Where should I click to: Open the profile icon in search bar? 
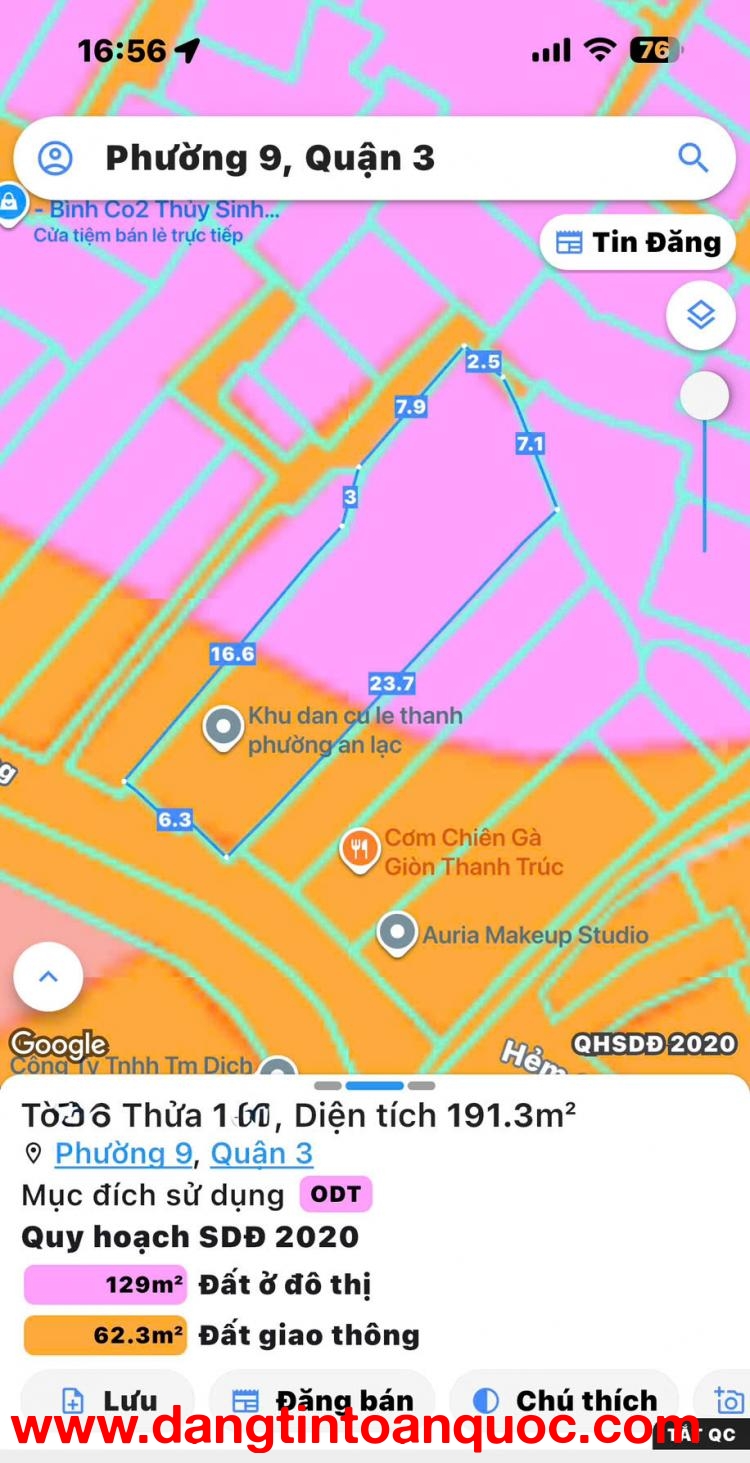coord(55,158)
